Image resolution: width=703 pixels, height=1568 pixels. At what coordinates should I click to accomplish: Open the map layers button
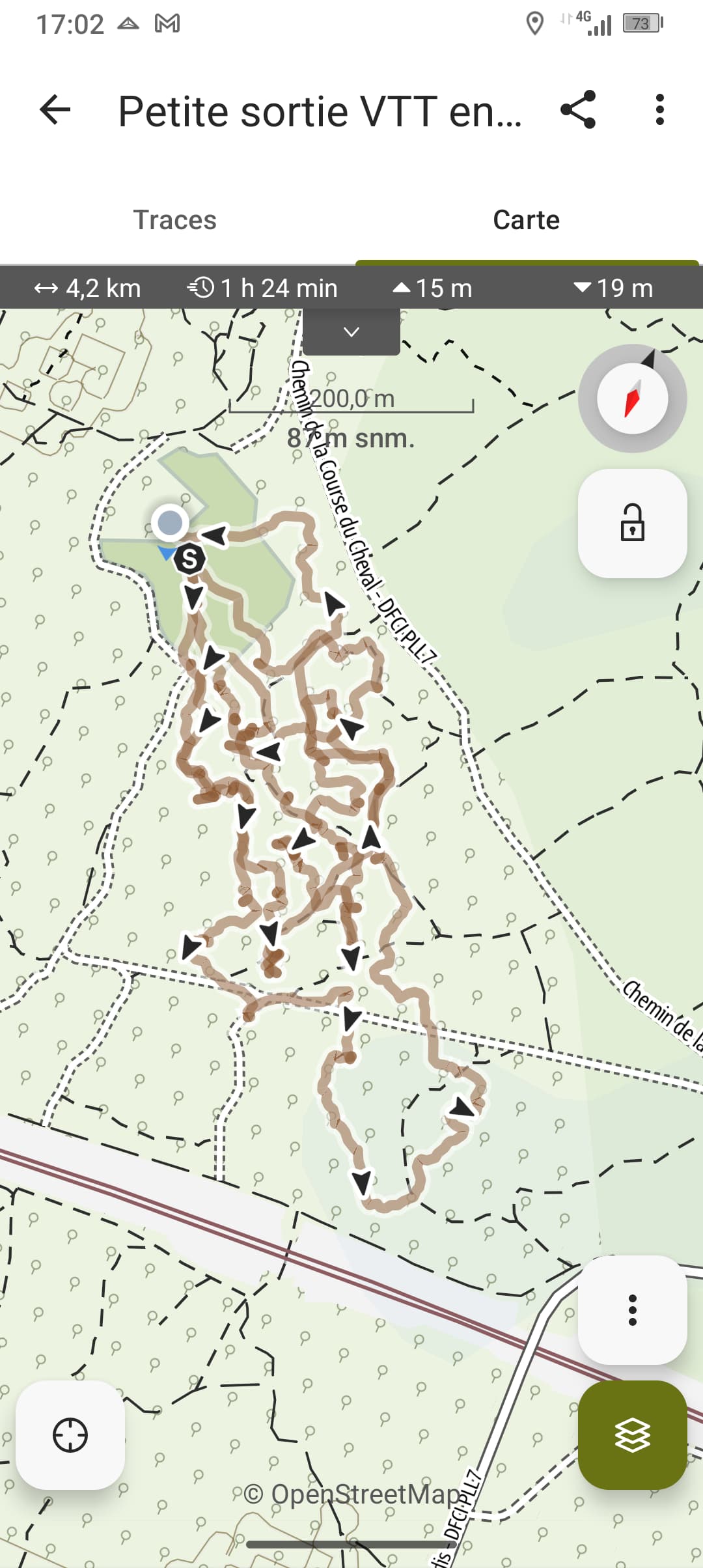(x=633, y=1435)
